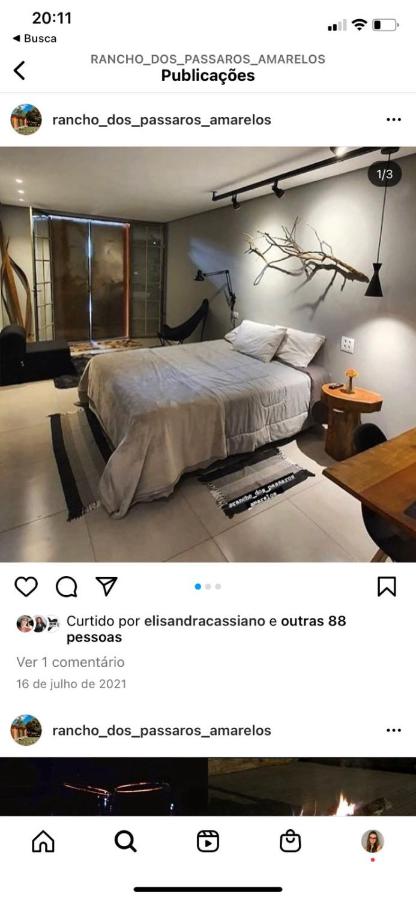Open the Reels tab
The width and height of the screenshot is (416, 900).
point(208,841)
